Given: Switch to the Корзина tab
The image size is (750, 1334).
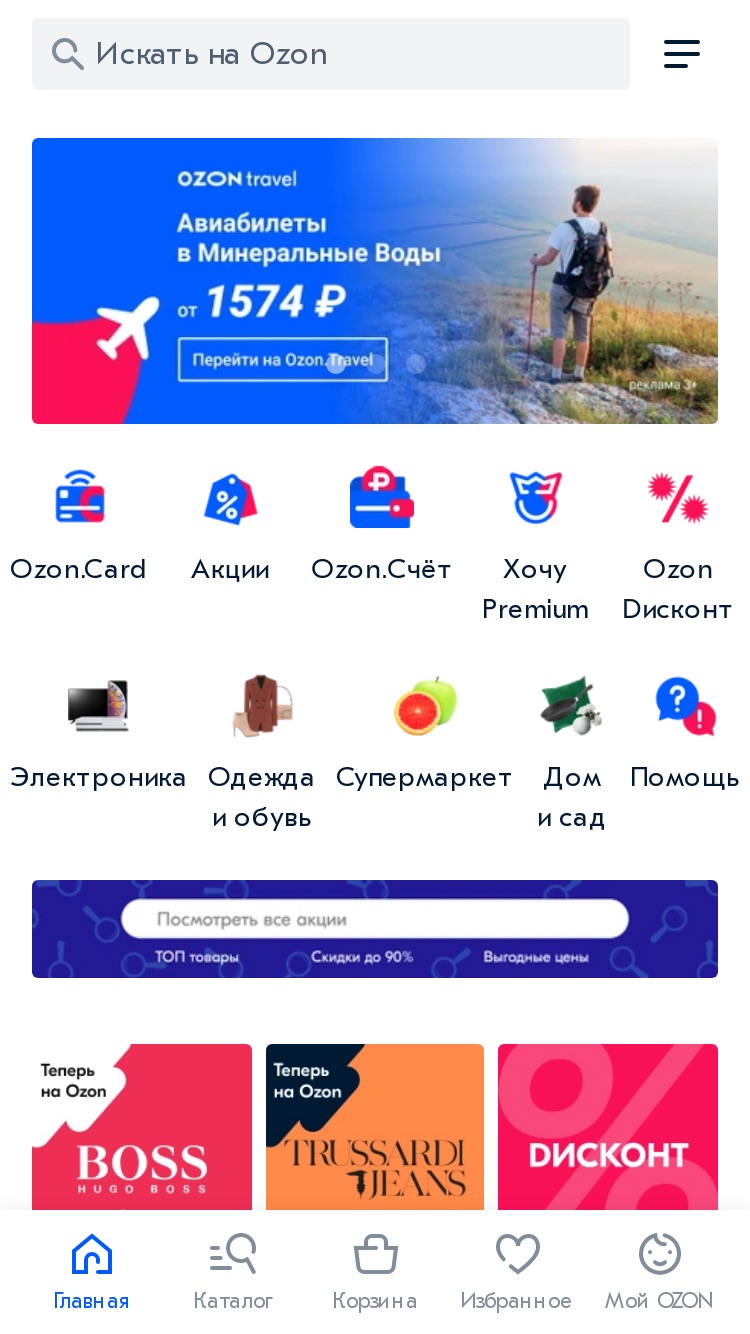Looking at the screenshot, I should click(375, 1272).
